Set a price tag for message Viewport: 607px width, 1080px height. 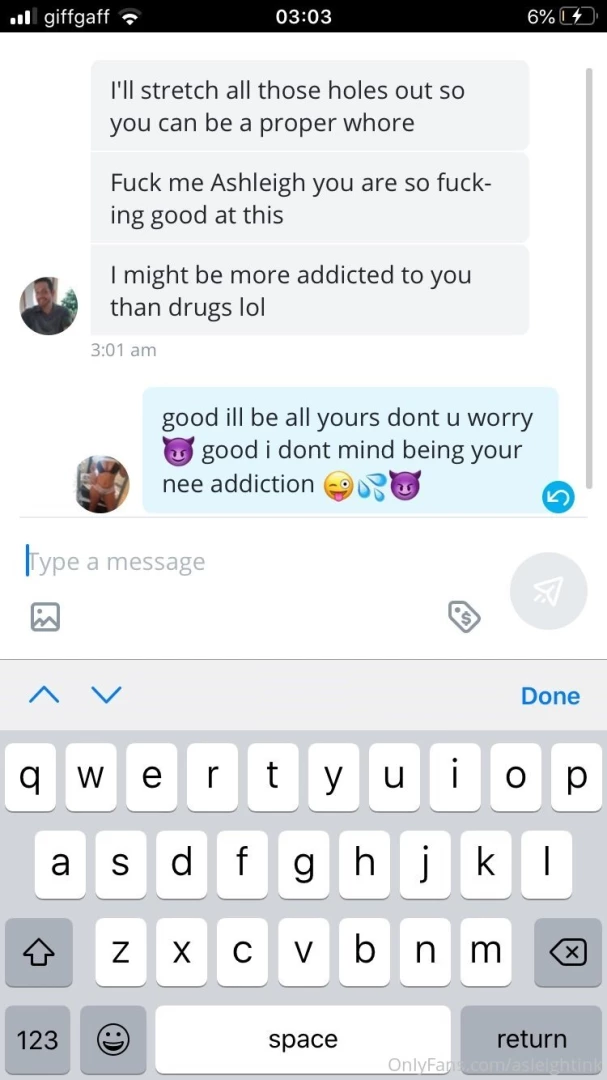(x=464, y=617)
